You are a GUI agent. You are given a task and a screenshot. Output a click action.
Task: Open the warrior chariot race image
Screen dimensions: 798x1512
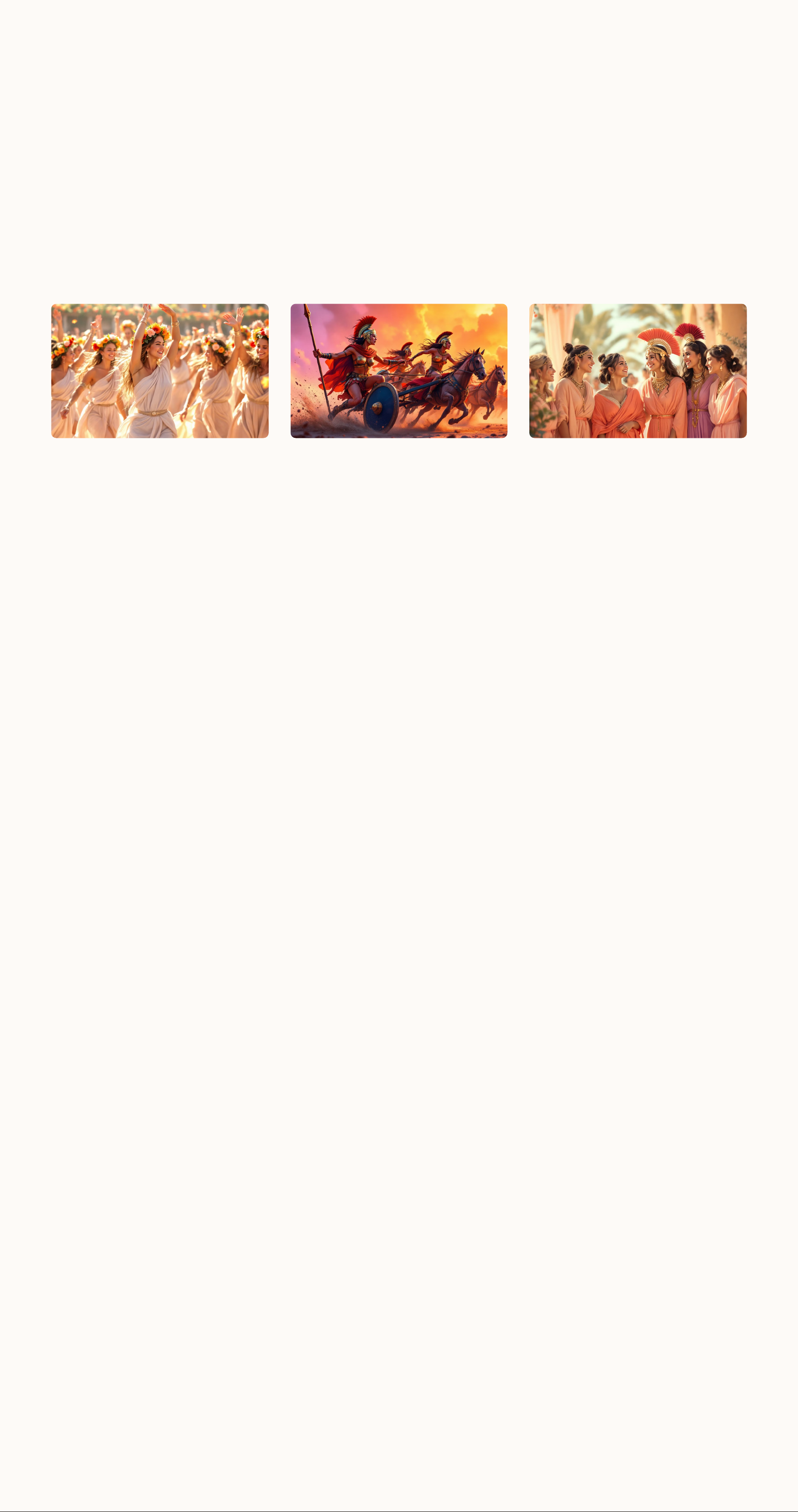[399, 370]
